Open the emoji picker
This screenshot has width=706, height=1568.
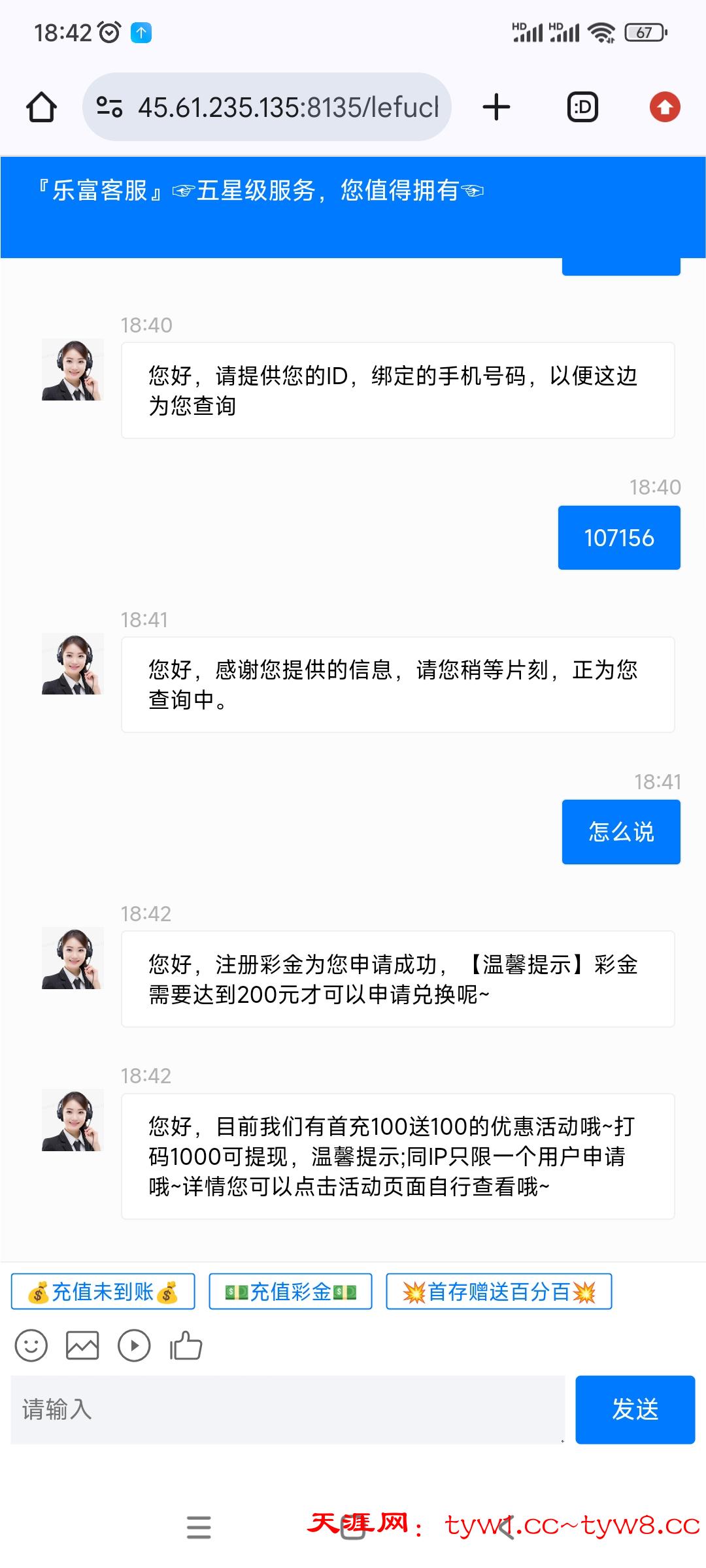tap(31, 1346)
